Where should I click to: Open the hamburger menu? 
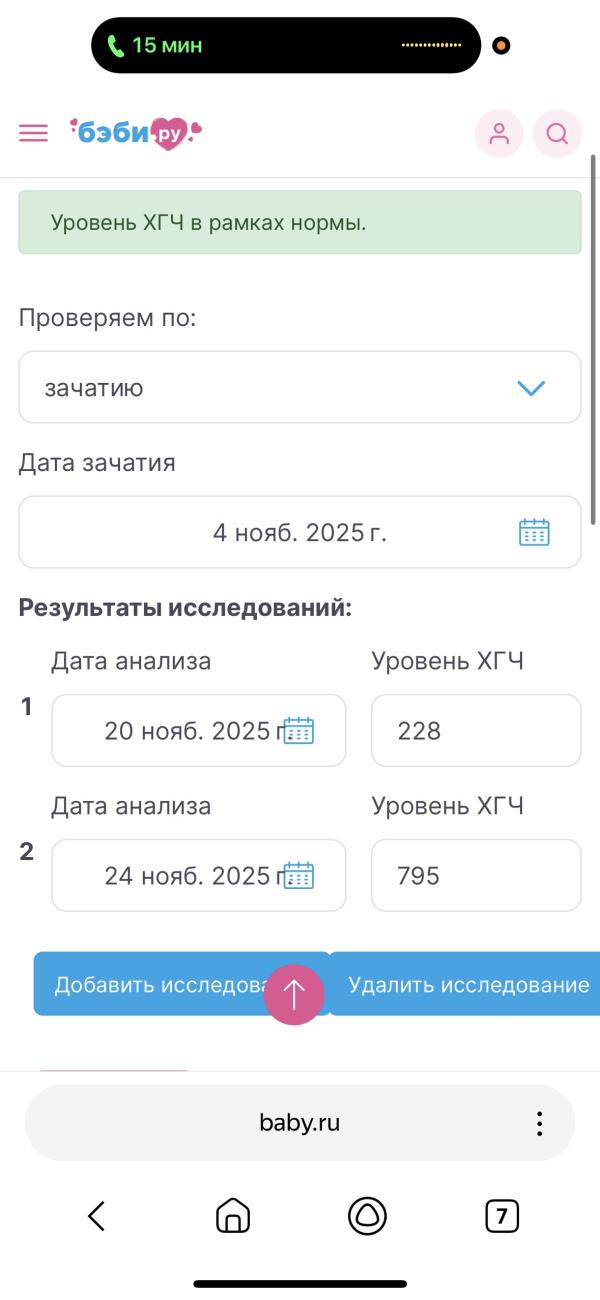click(33, 133)
